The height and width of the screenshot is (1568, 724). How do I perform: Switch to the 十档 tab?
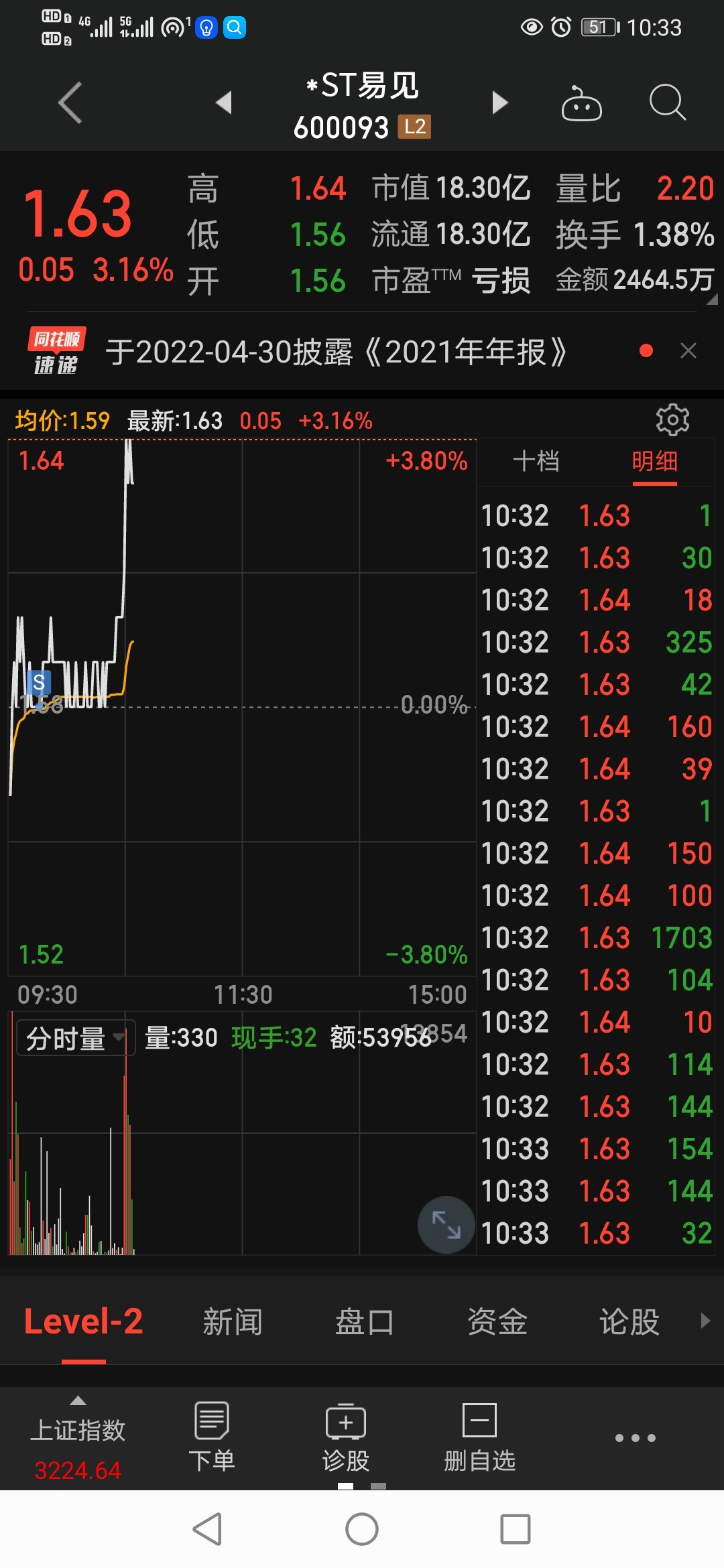click(x=536, y=461)
